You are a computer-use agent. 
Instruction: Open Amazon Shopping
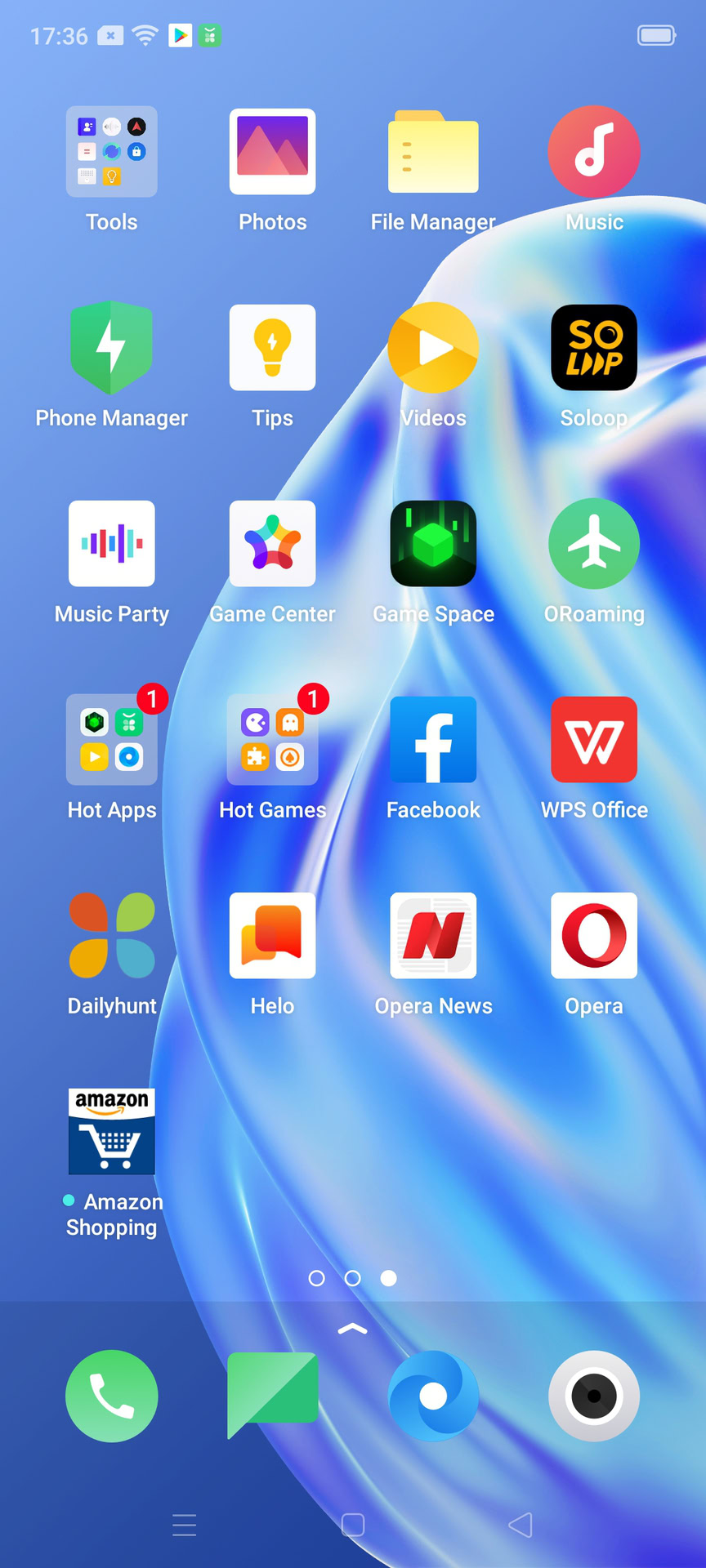(x=112, y=1132)
